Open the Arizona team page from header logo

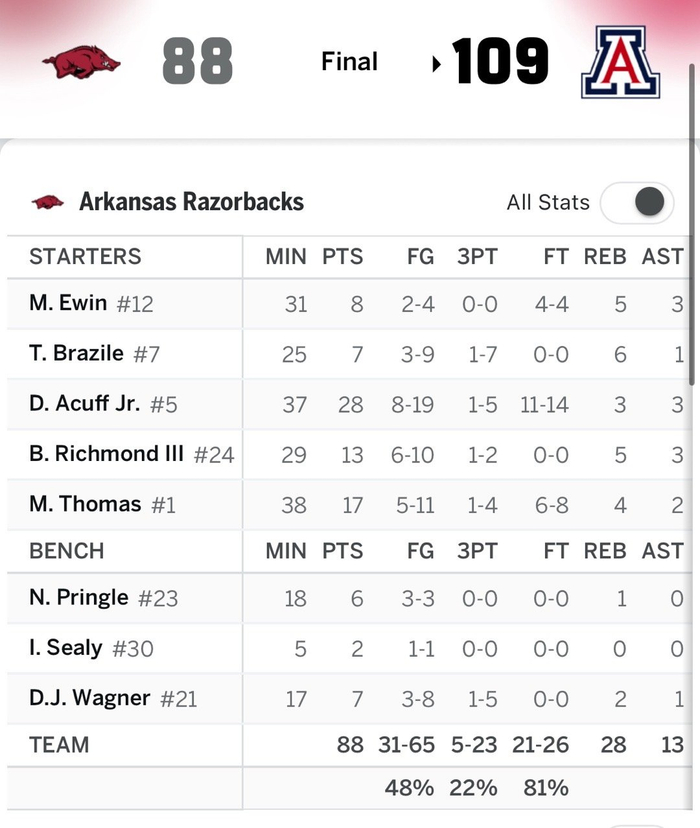(621, 64)
